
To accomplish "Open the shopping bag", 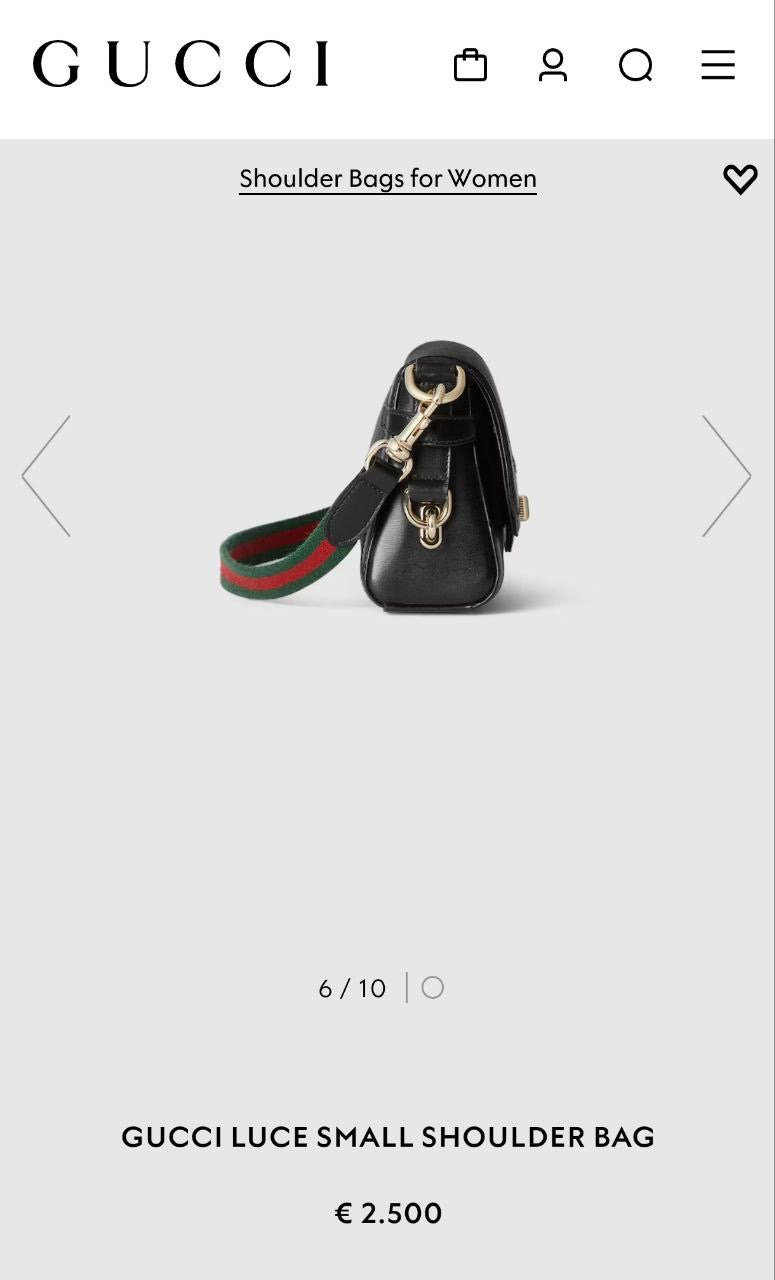I will [x=470, y=66].
